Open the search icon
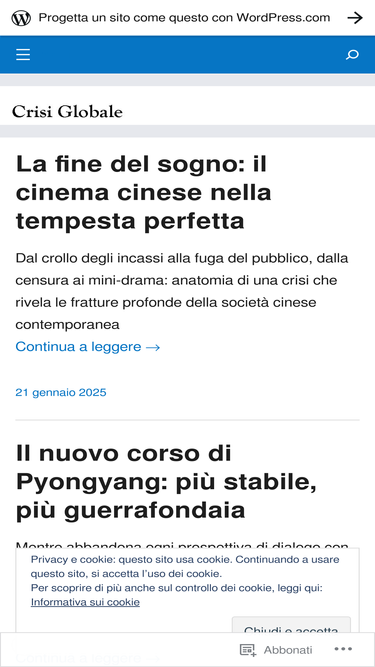Viewport: 375px width, 667px height. tap(352, 55)
